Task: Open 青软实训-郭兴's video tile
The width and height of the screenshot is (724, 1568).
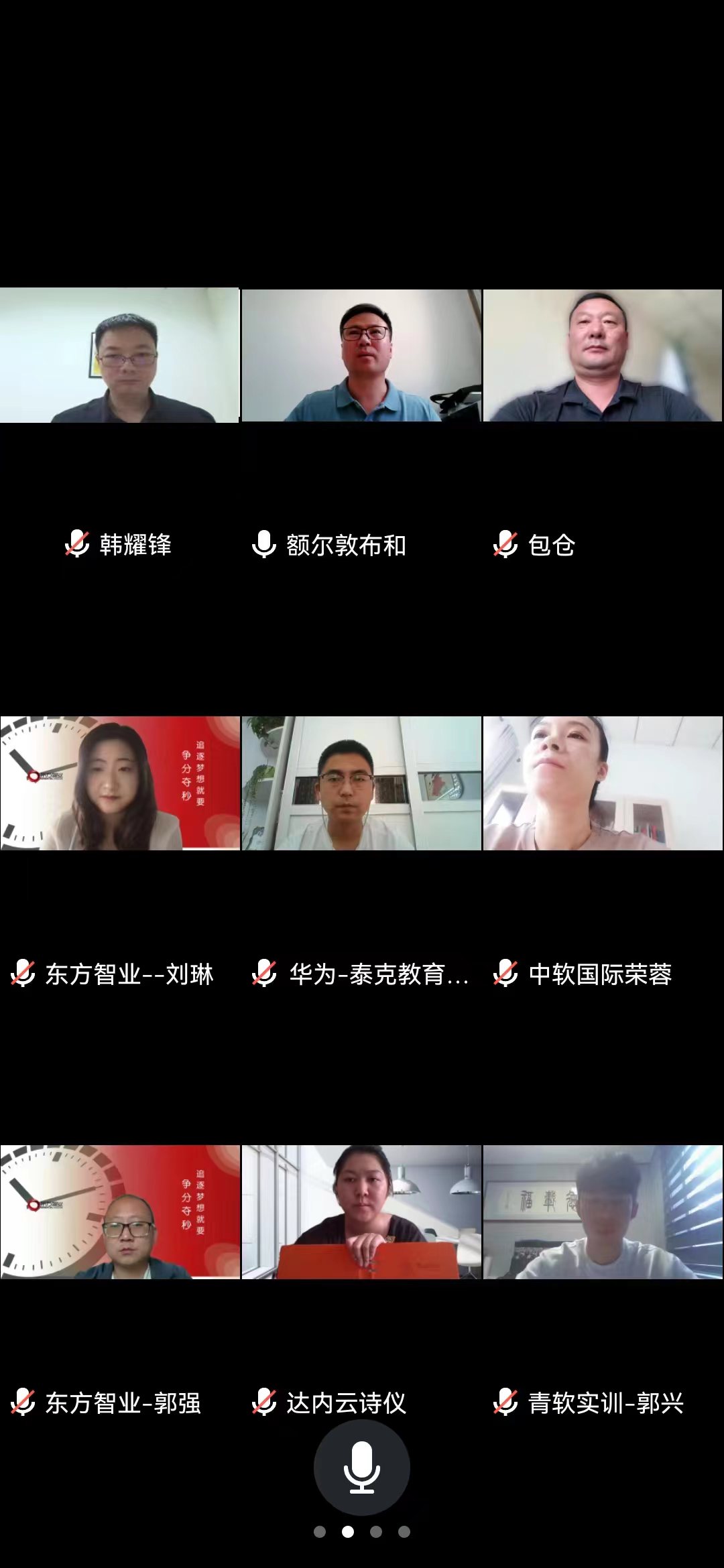Action: pyautogui.click(x=603, y=1212)
